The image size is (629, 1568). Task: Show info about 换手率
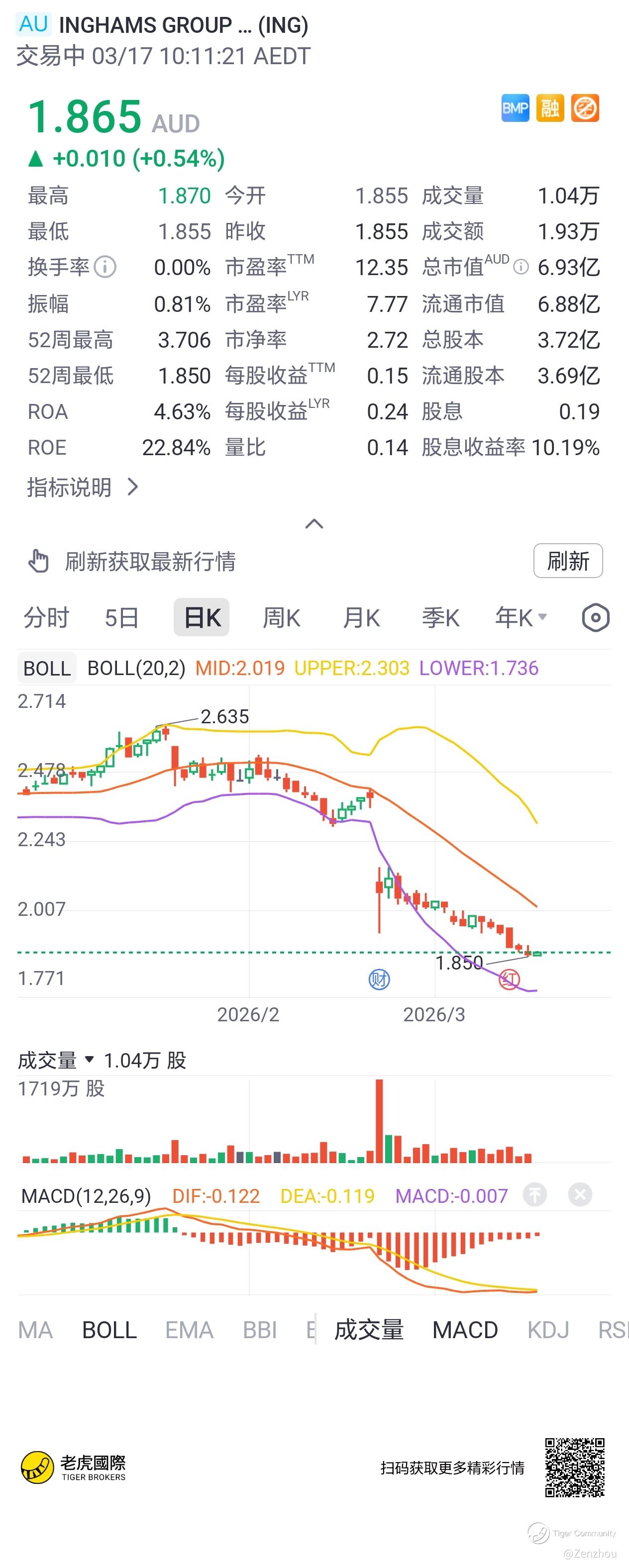(105, 267)
